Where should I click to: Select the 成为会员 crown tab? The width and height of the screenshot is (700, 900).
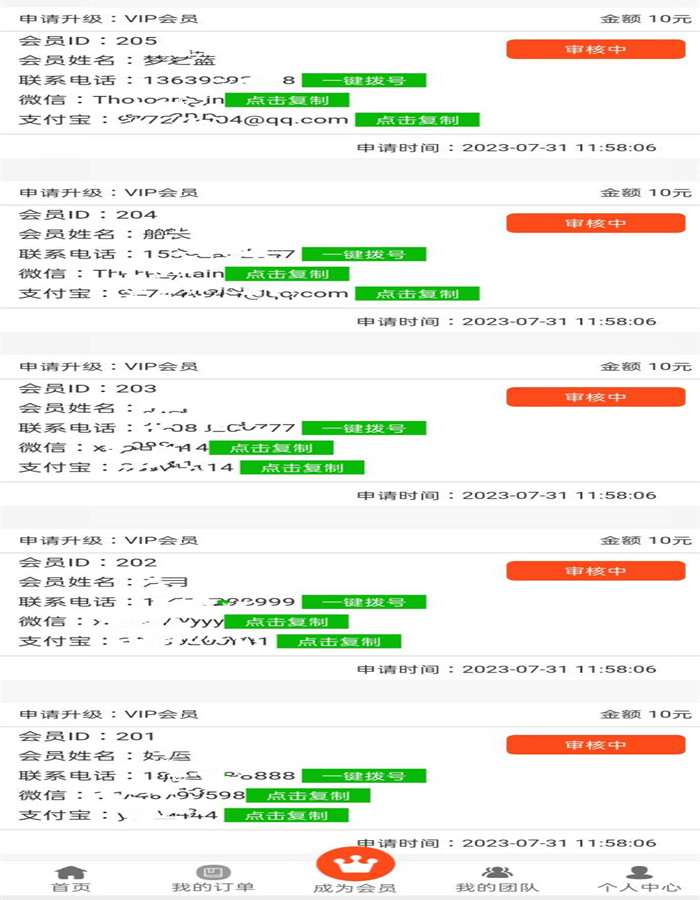tap(355, 870)
